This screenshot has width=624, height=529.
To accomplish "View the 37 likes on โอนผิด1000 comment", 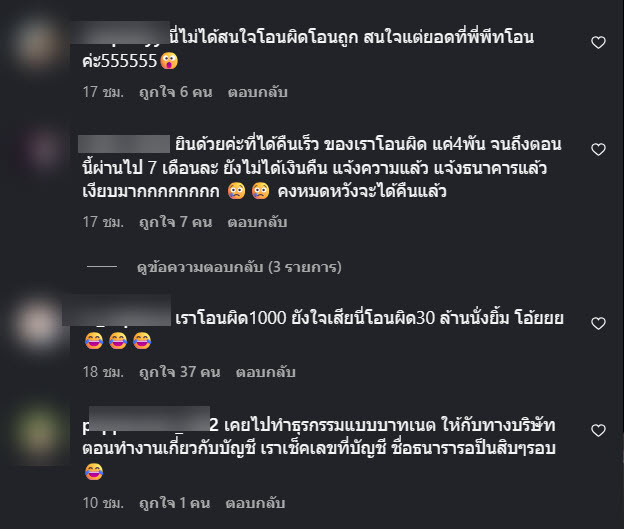I will pos(179,372).
